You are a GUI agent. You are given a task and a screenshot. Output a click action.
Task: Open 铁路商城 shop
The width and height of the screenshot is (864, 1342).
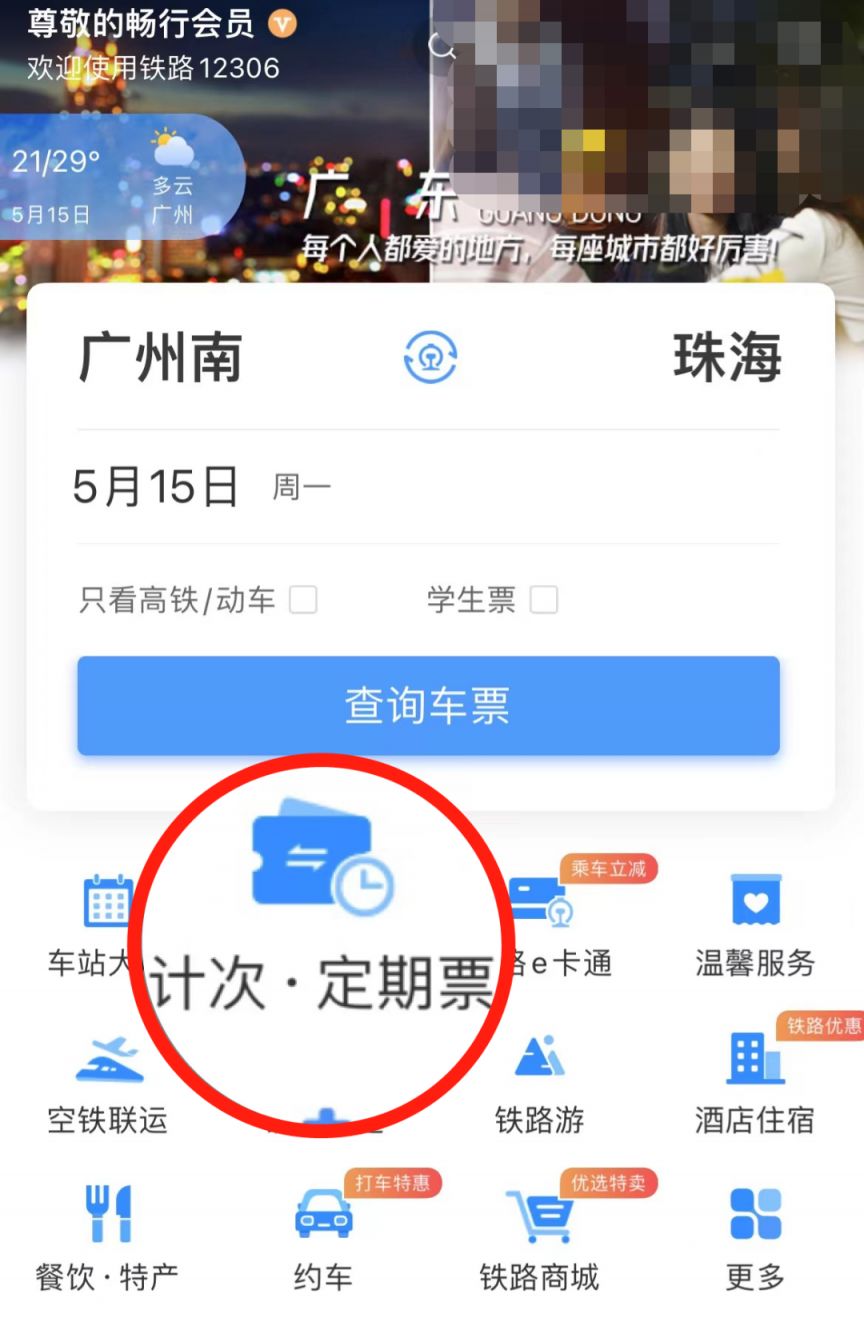[x=539, y=1236]
